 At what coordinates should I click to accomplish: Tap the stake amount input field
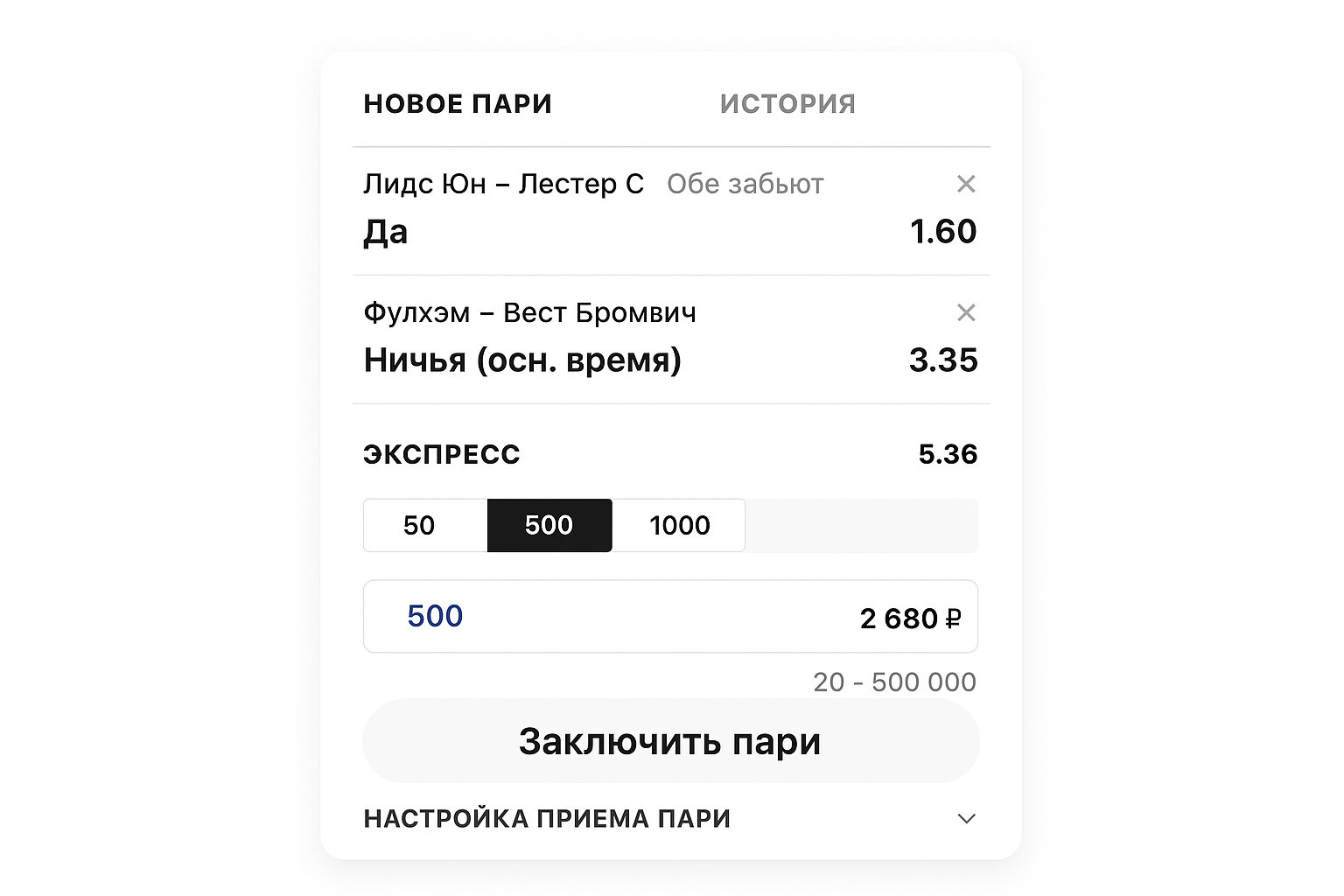click(612, 616)
